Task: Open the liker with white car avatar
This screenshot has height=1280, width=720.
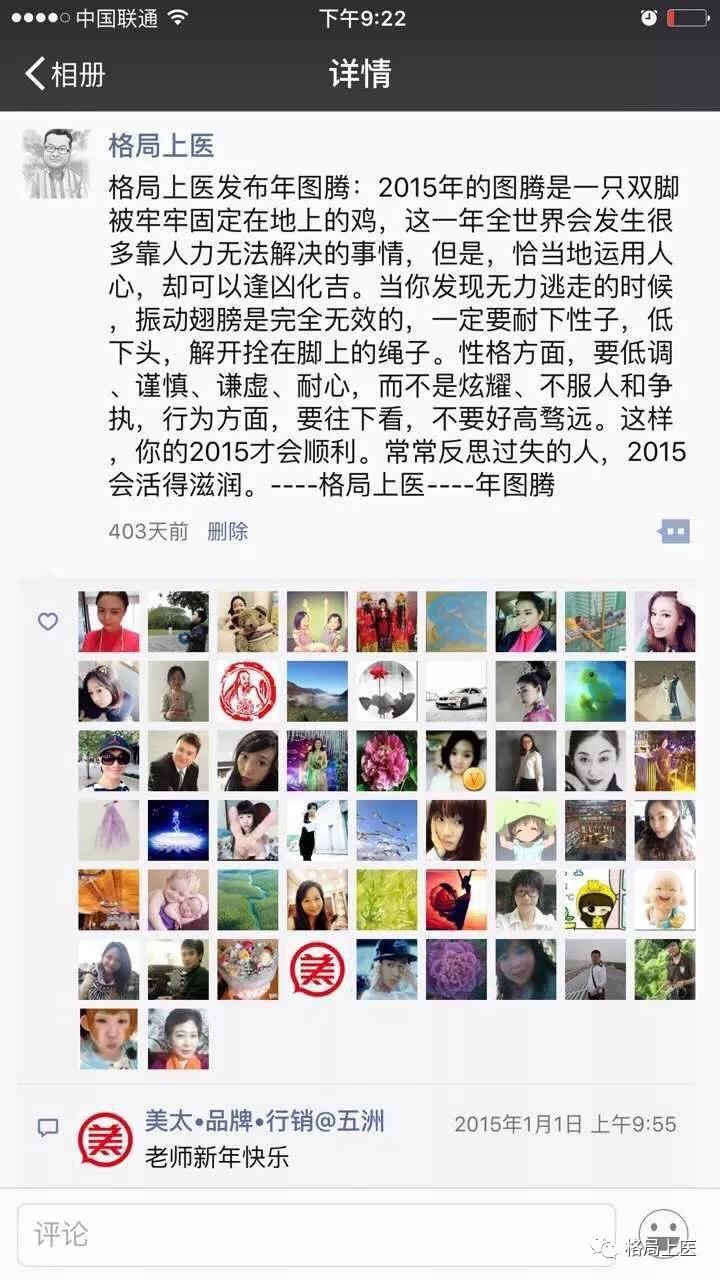Action: [456, 691]
